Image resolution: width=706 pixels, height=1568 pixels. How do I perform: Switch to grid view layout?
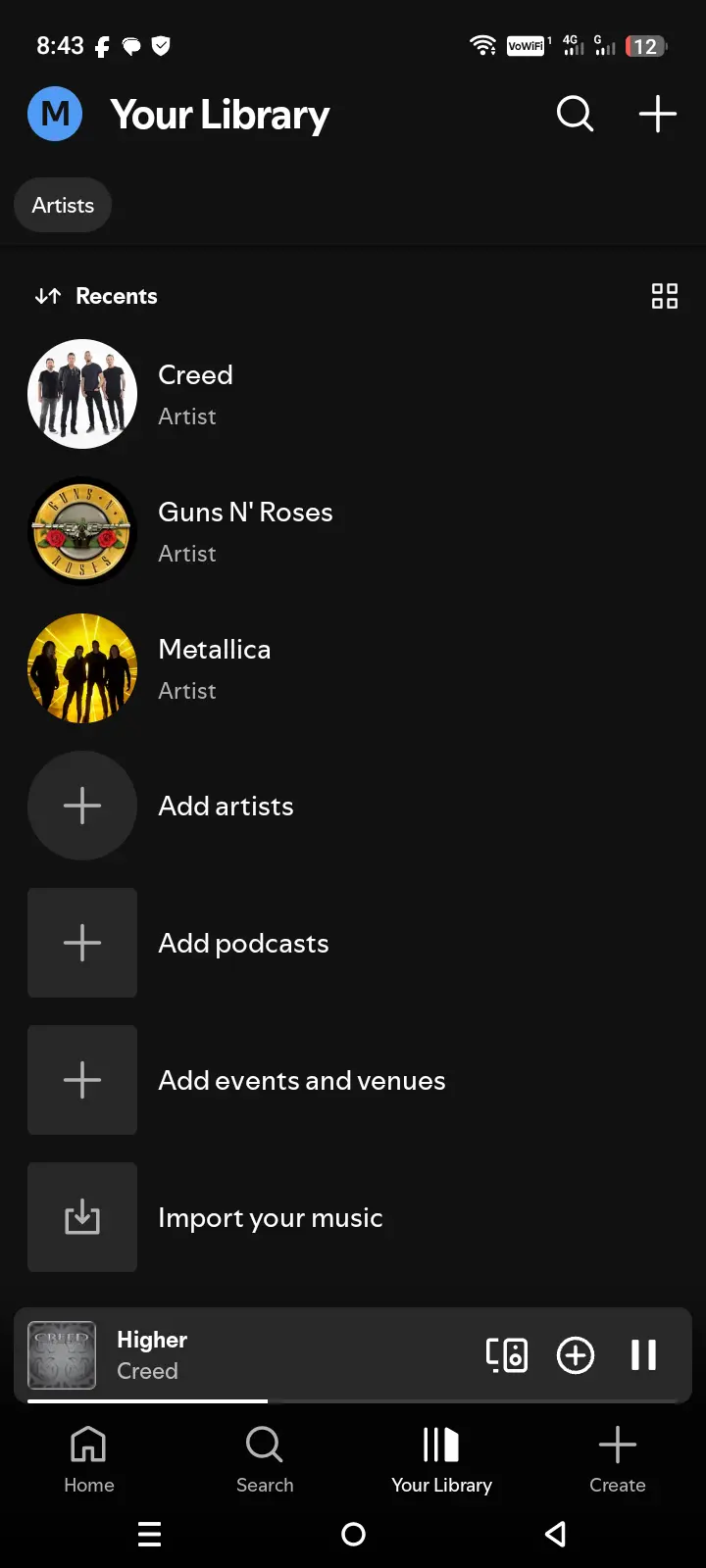tap(665, 296)
